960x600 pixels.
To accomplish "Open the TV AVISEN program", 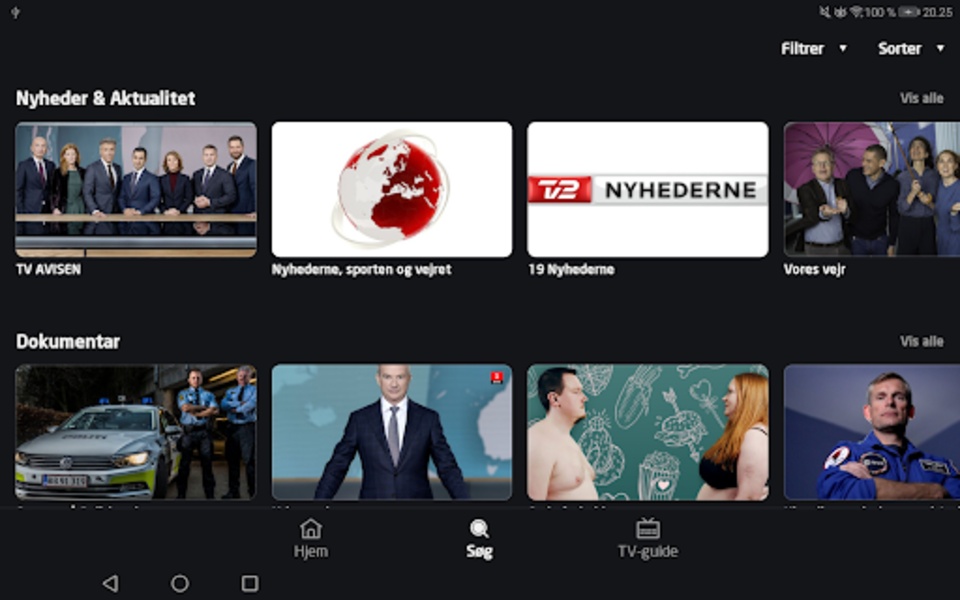I will coord(136,190).
